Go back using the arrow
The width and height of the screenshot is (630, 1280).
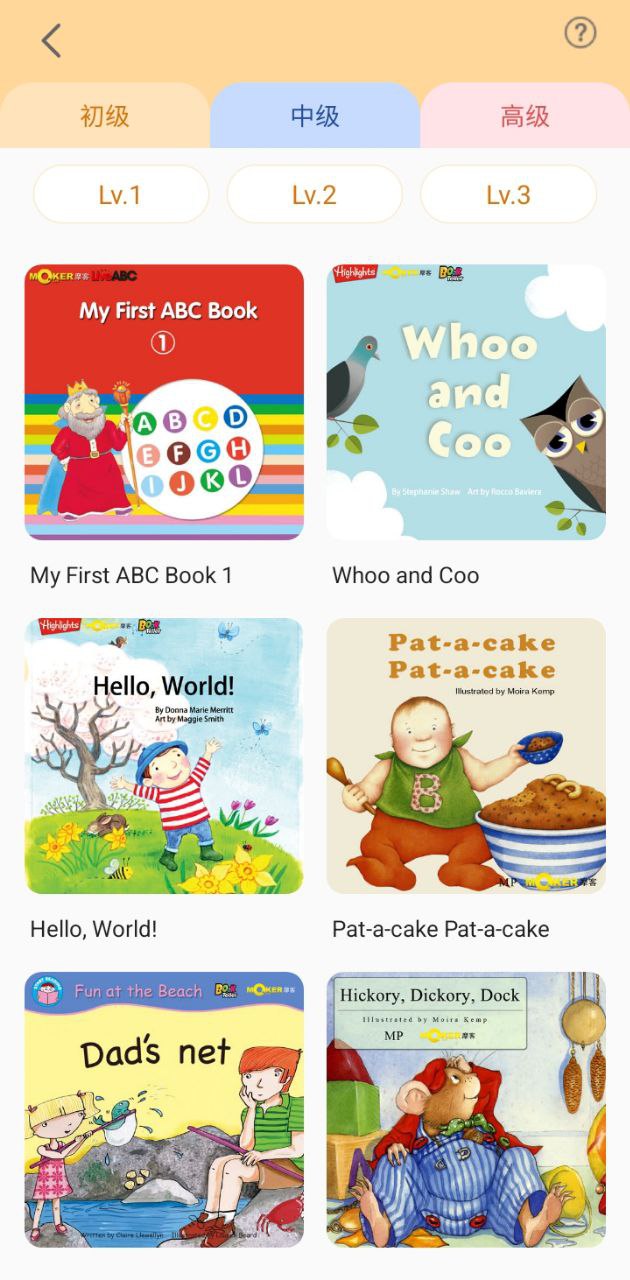[x=51, y=41]
